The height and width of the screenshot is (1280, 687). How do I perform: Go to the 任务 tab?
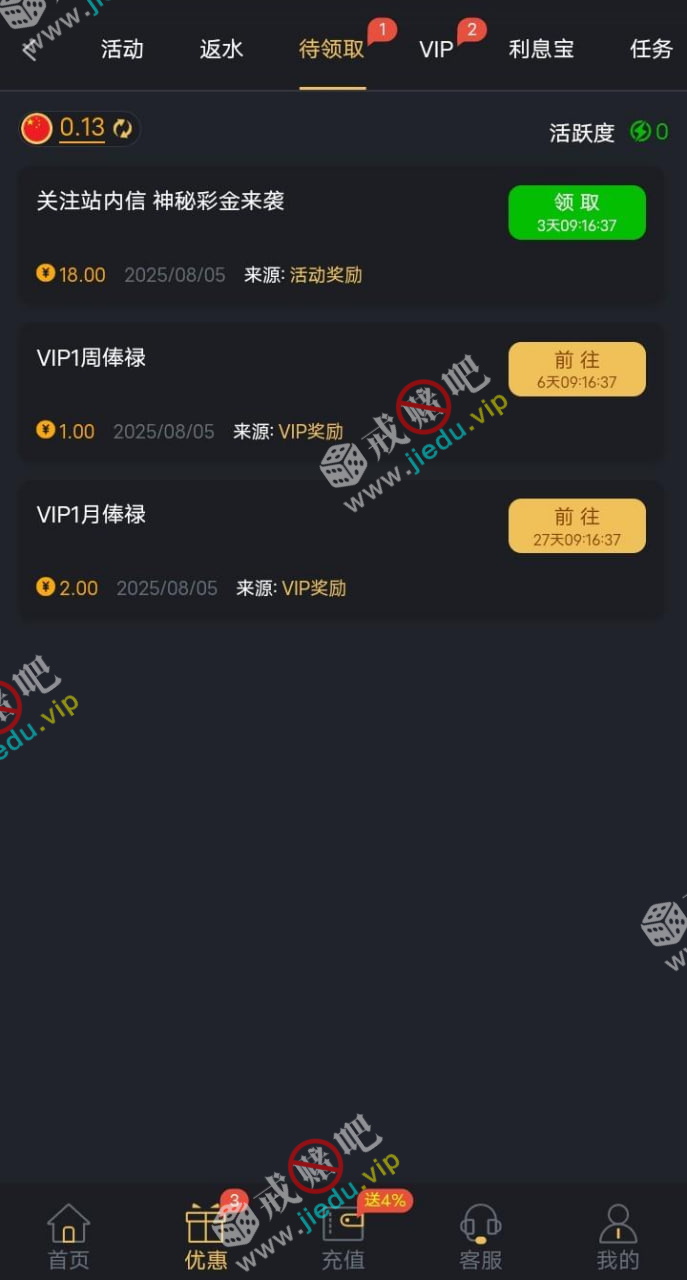pyautogui.click(x=651, y=49)
